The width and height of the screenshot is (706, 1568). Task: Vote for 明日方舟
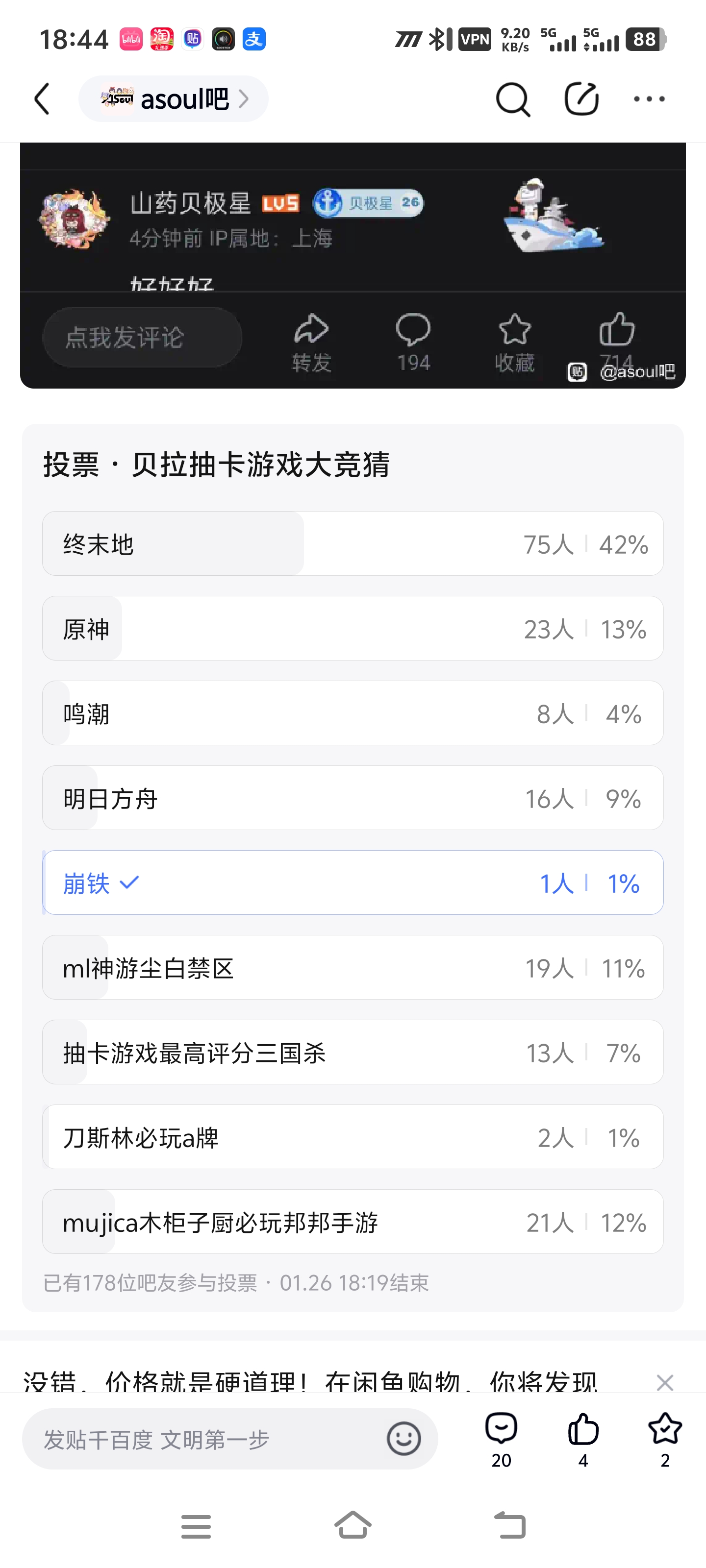click(353, 797)
